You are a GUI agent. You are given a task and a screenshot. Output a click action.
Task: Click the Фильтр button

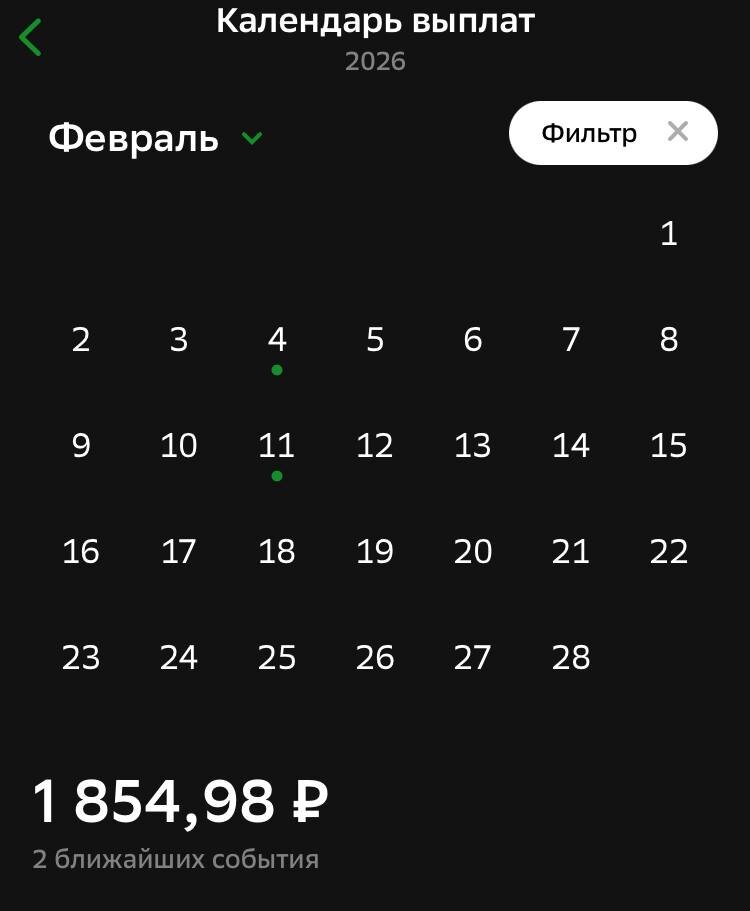coord(588,131)
